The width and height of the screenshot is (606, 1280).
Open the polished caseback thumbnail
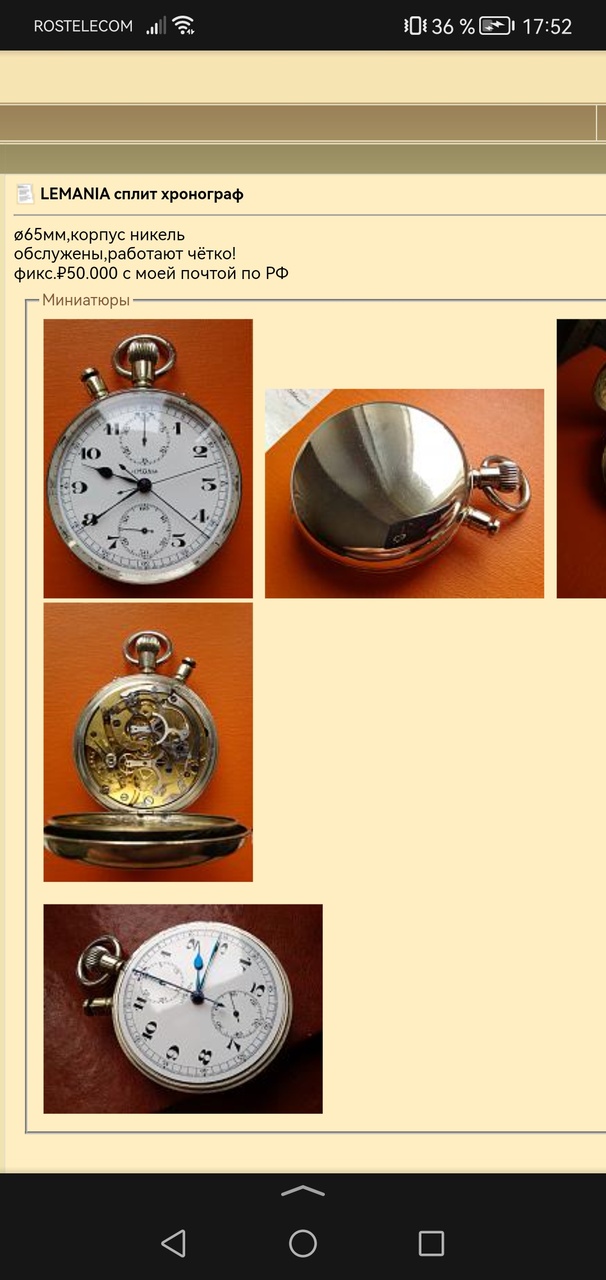(404, 493)
